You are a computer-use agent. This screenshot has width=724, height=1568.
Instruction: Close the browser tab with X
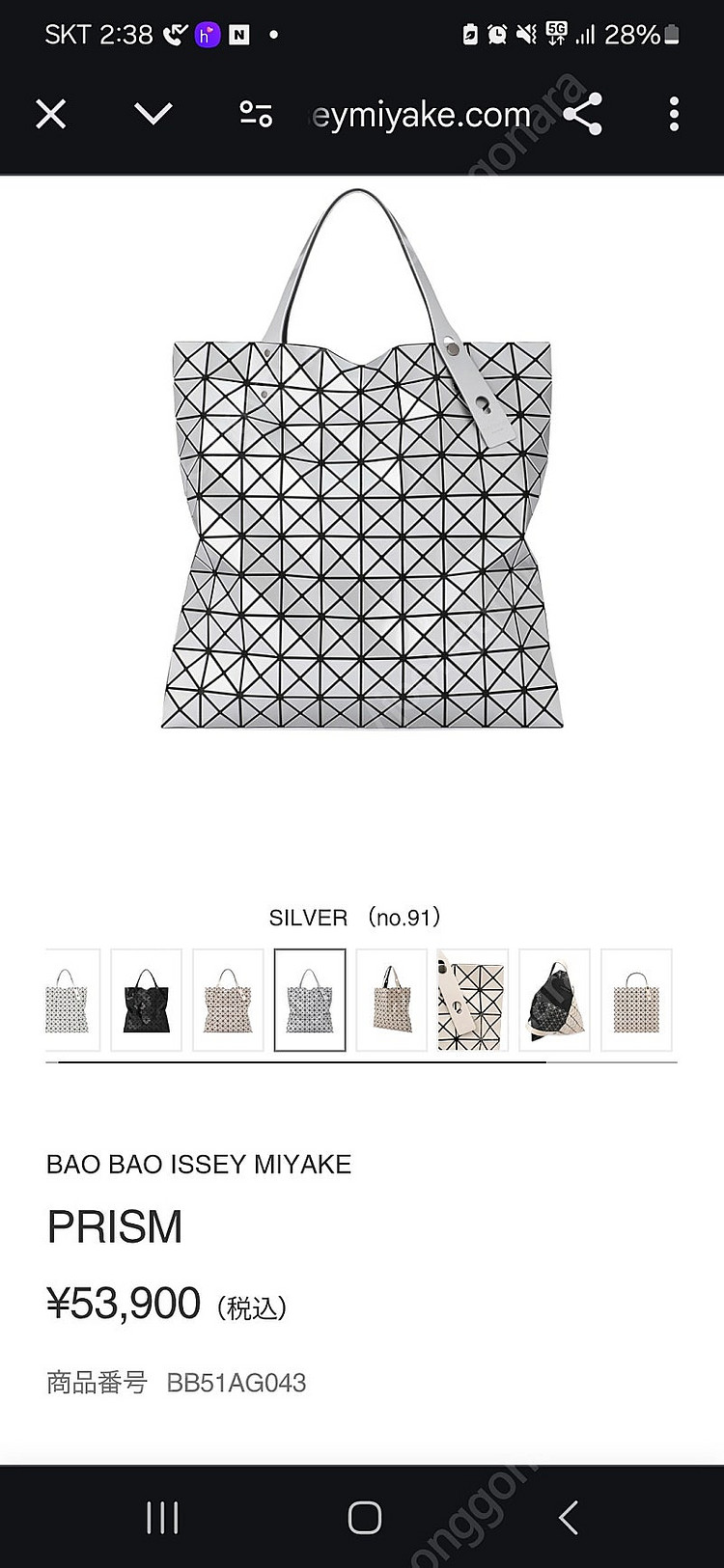(51, 115)
